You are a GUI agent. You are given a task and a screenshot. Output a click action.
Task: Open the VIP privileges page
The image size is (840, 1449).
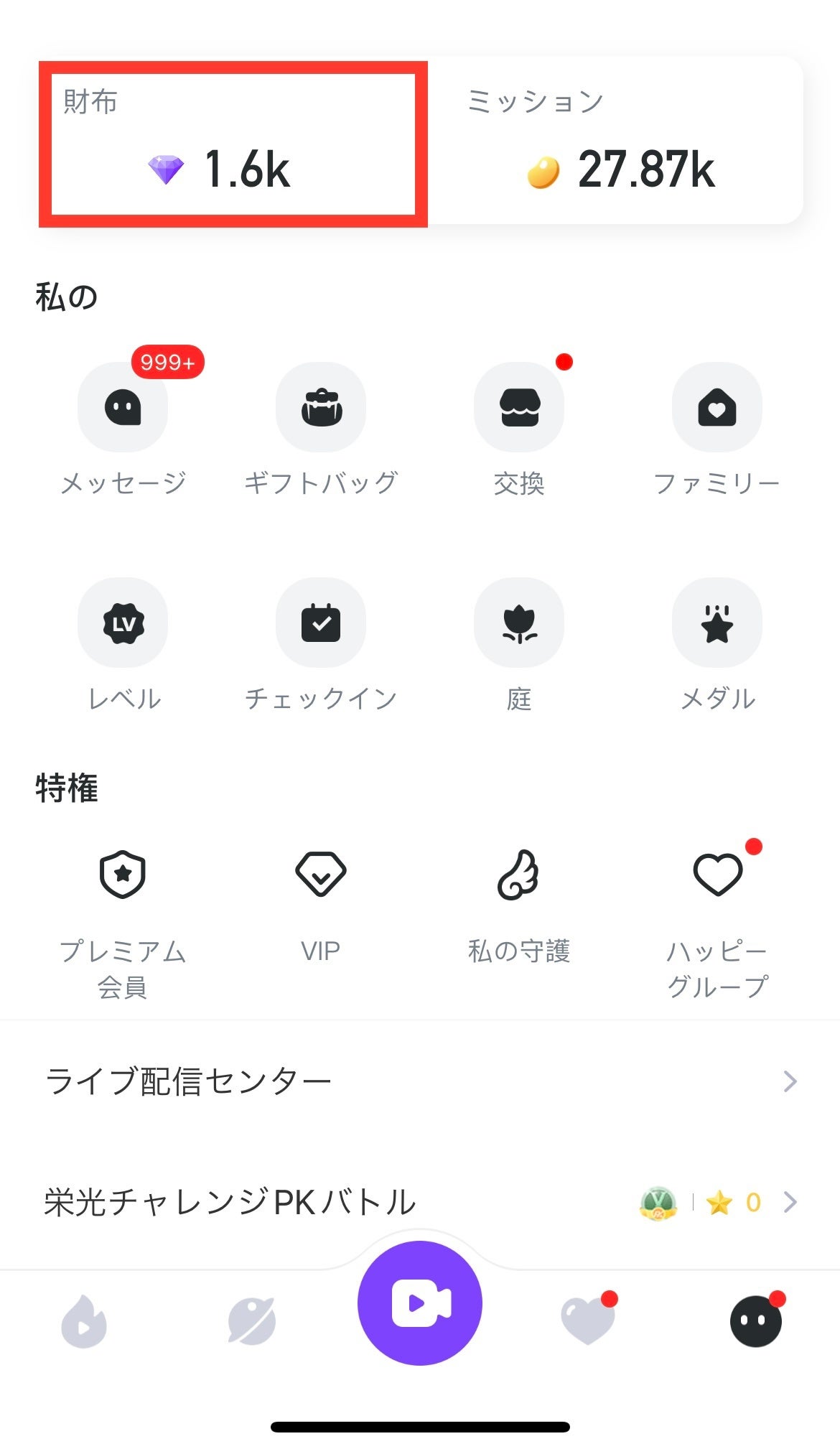coord(321,875)
